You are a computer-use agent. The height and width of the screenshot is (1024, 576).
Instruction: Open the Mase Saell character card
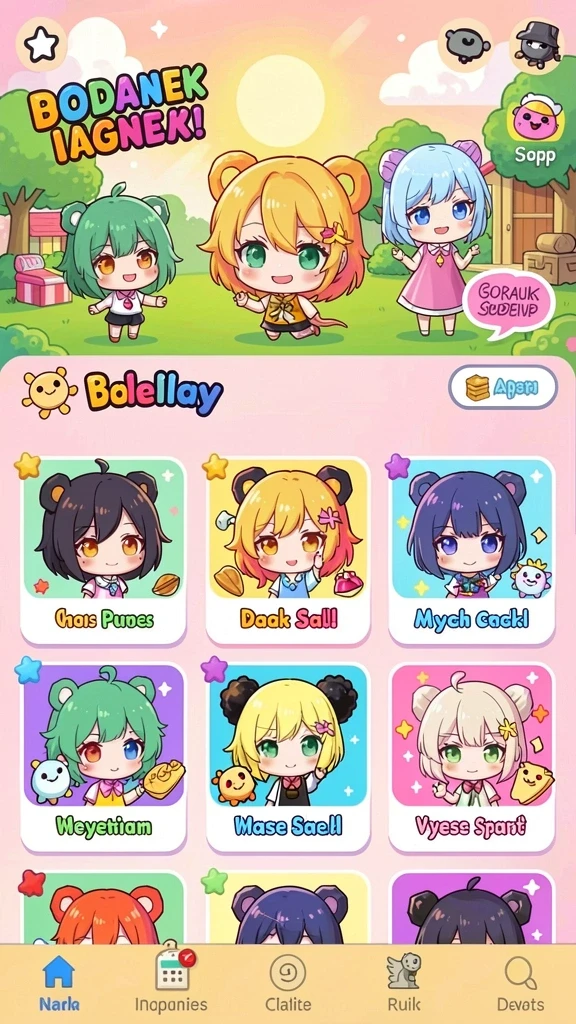(x=288, y=758)
